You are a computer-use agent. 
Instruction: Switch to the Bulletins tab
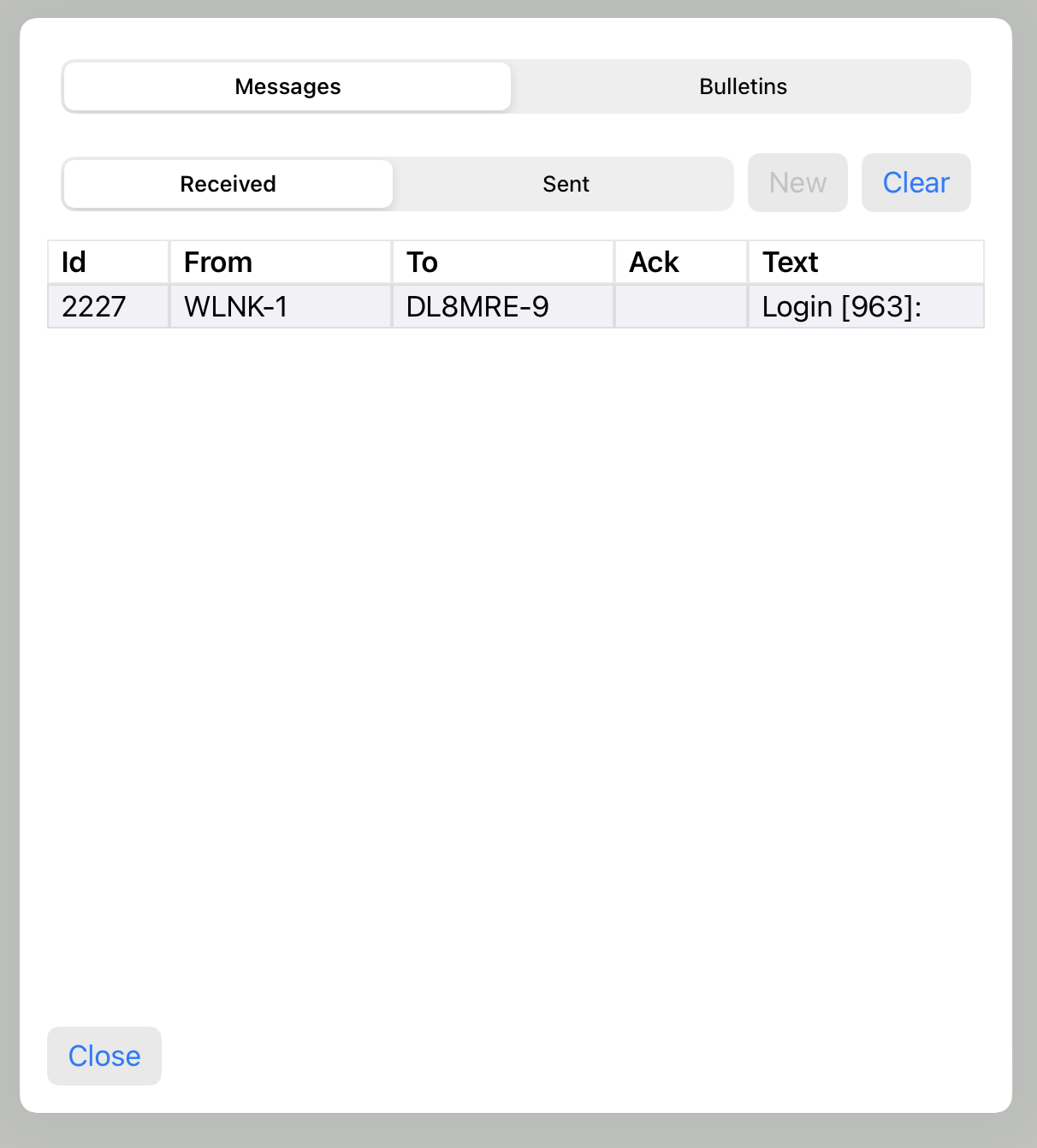(x=743, y=86)
